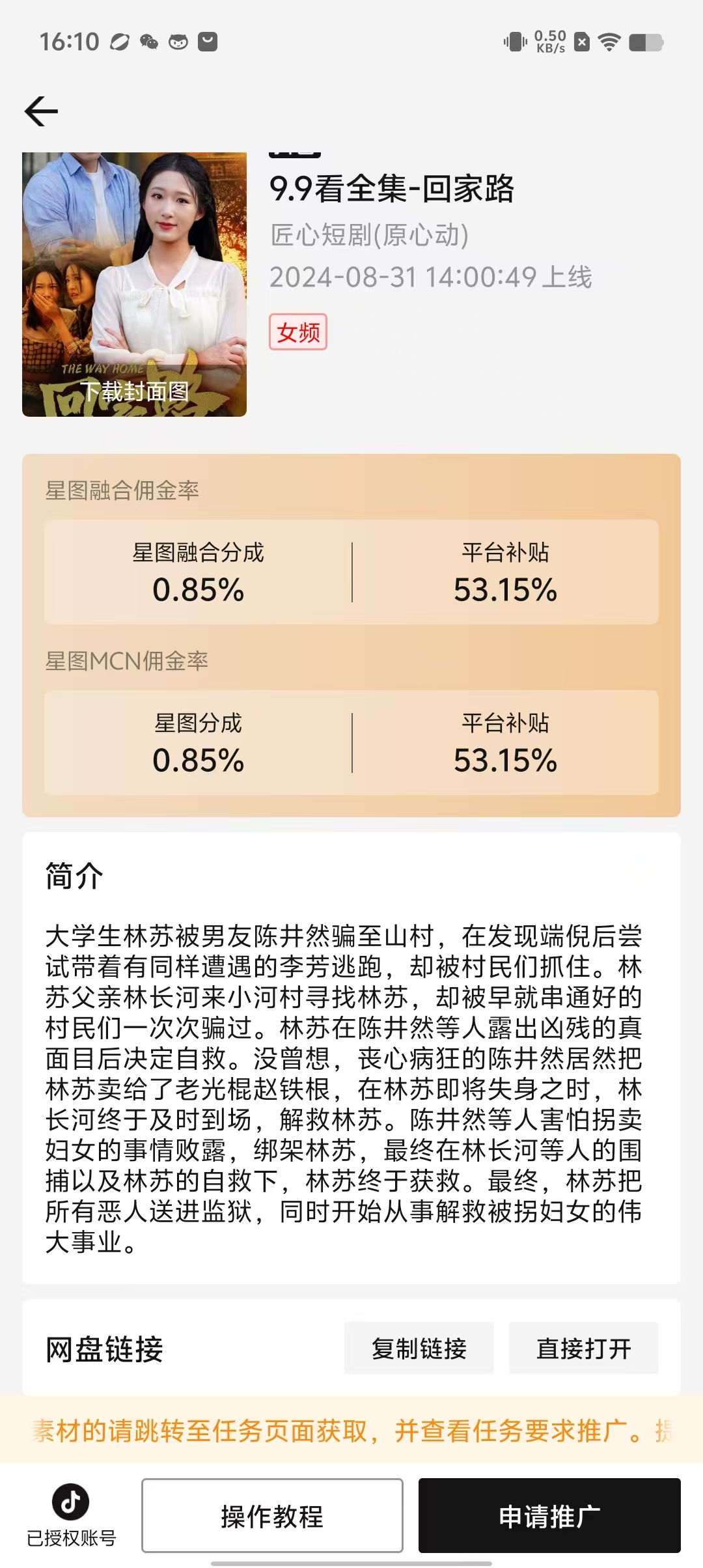Copy the 网盘链接 via 复制链接

coord(419,1348)
